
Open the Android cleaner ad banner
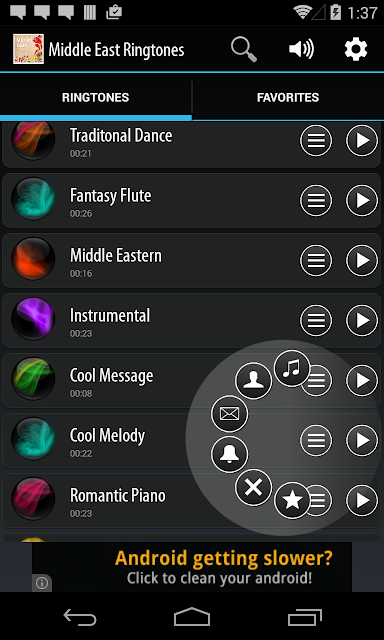[192, 567]
